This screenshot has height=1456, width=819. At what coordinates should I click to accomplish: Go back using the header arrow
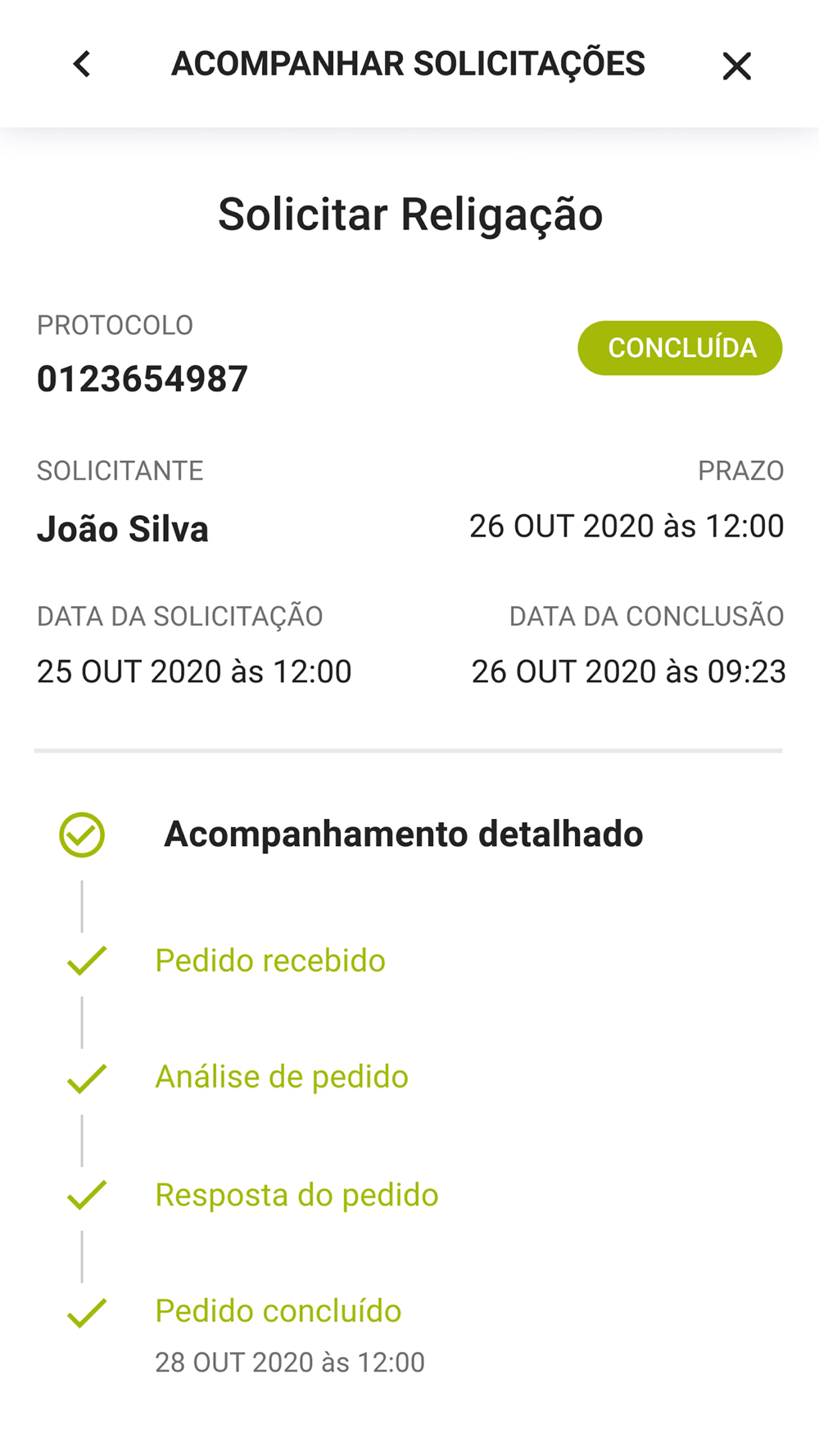coord(82,64)
